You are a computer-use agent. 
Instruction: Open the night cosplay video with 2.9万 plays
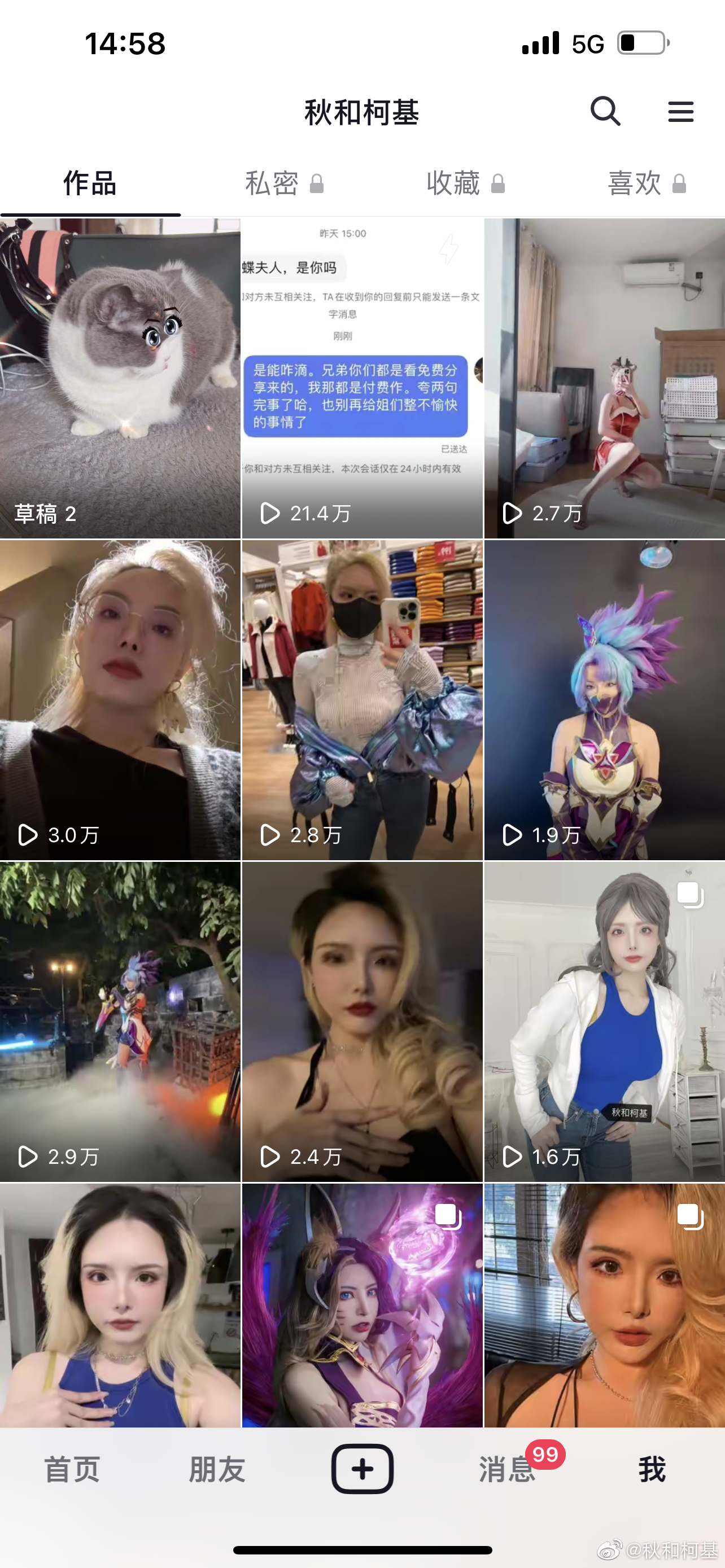coord(120,1022)
